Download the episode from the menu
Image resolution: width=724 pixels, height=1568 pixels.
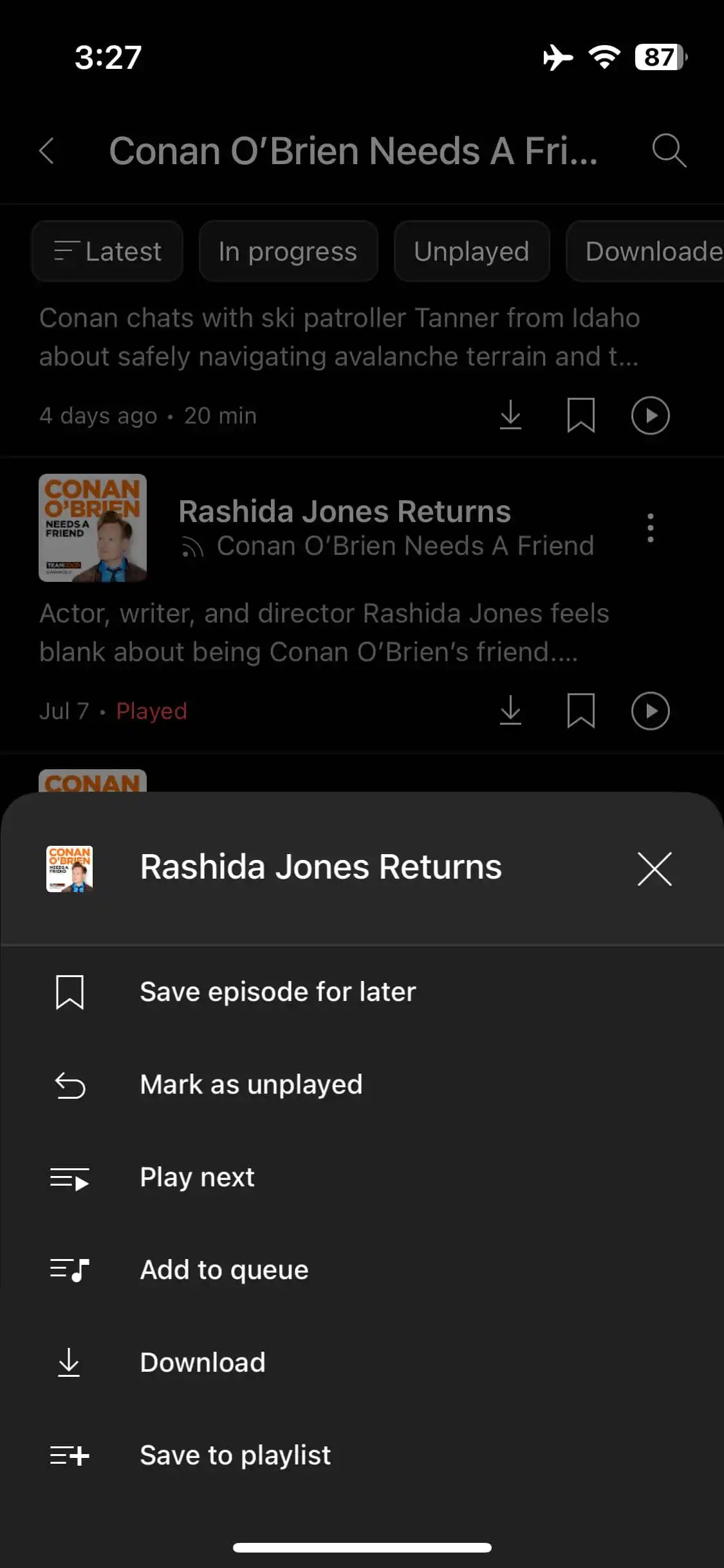(202, 1363)
